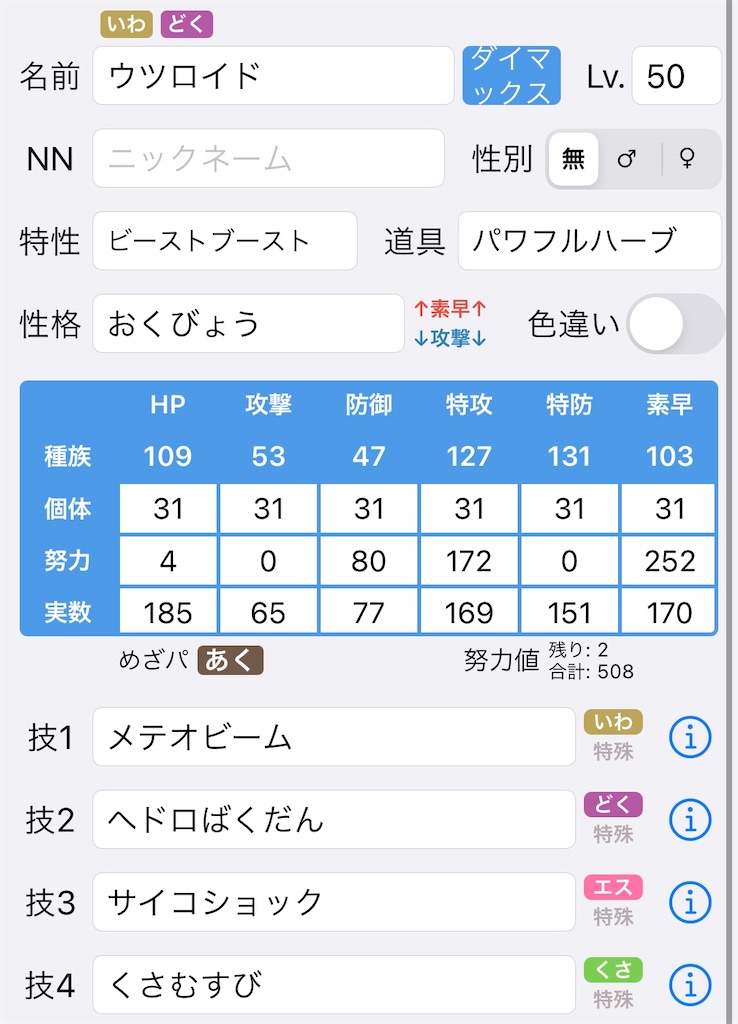Edit the Lv. 50 level field
Viewport: 738px width, 1024px height.
click(676, 76)
